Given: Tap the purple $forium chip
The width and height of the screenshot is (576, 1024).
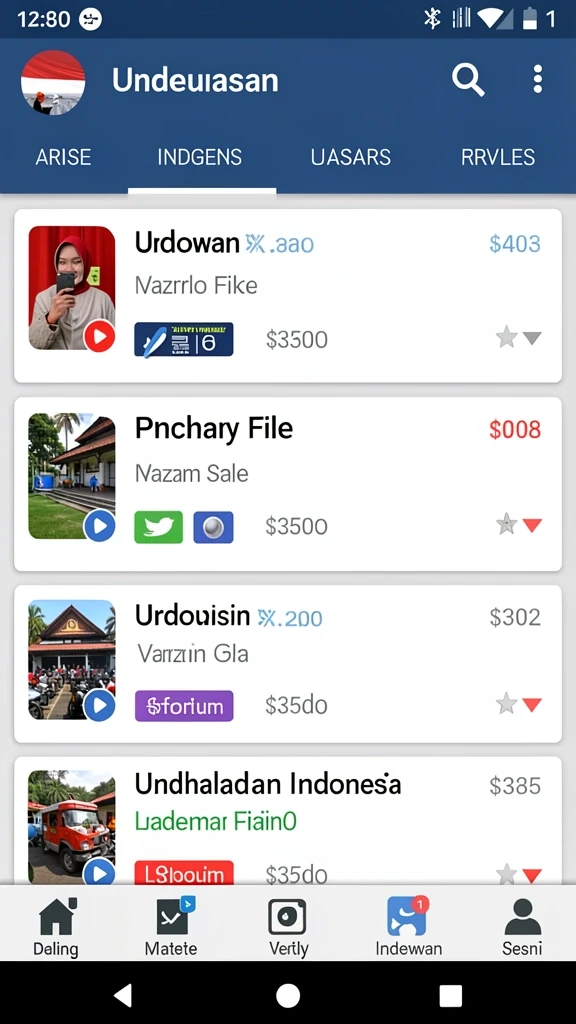Looking at the screenshot, I should click(x=184, y=706).
